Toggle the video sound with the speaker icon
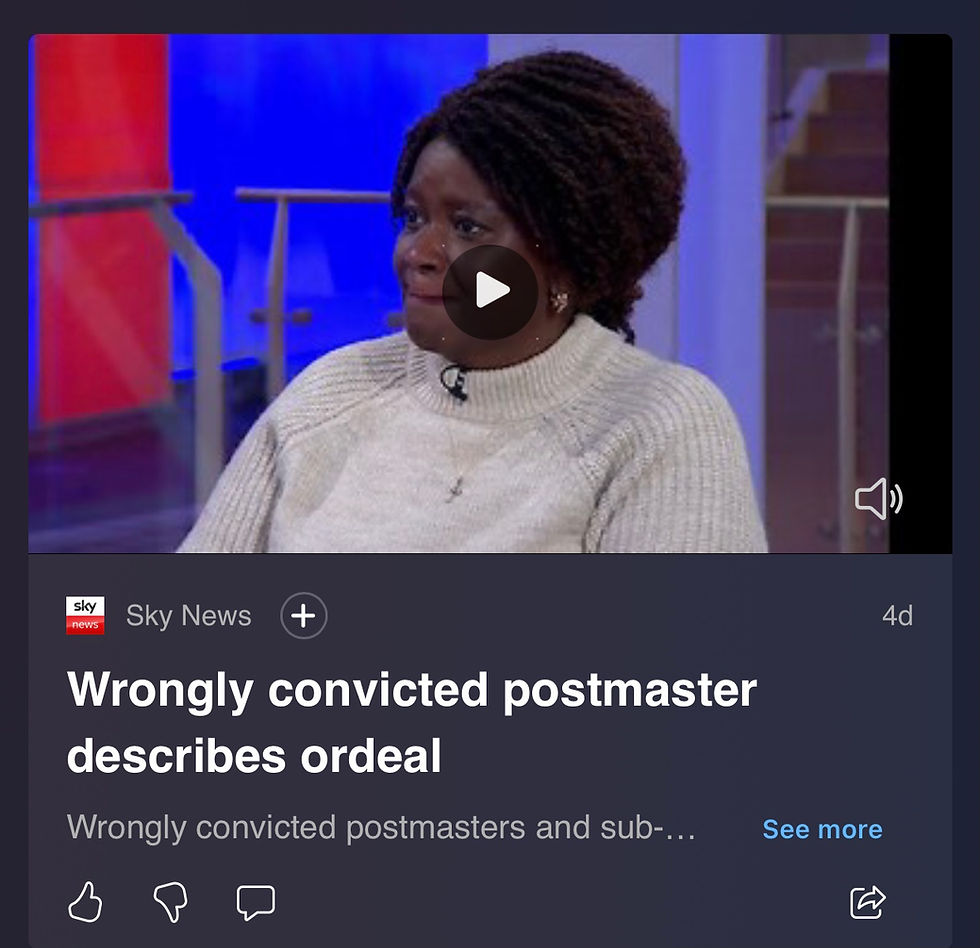This screenshot has height=948, width=980. point(878,498)
